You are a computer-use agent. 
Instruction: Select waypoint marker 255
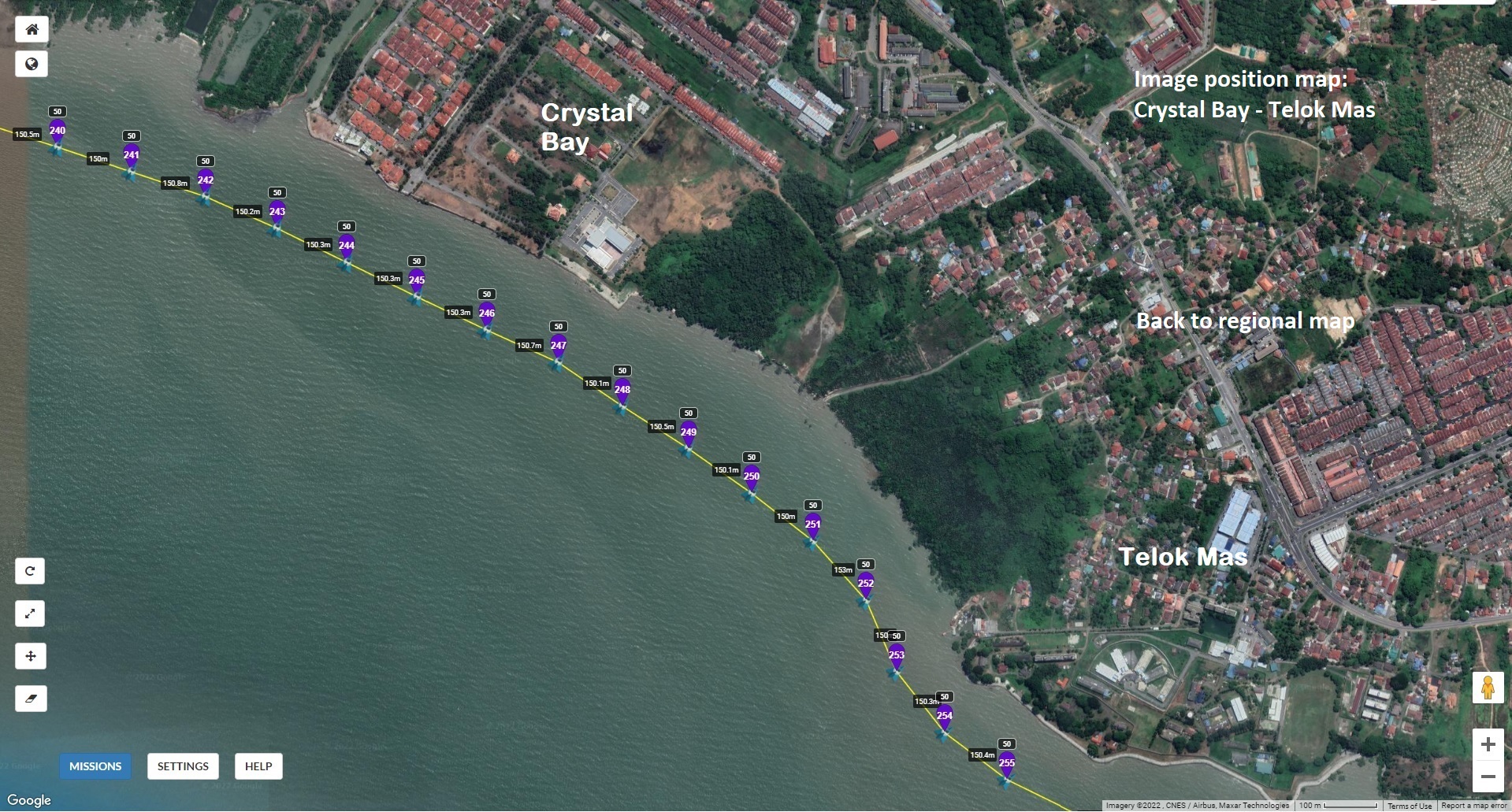[x=1007, y=765]
